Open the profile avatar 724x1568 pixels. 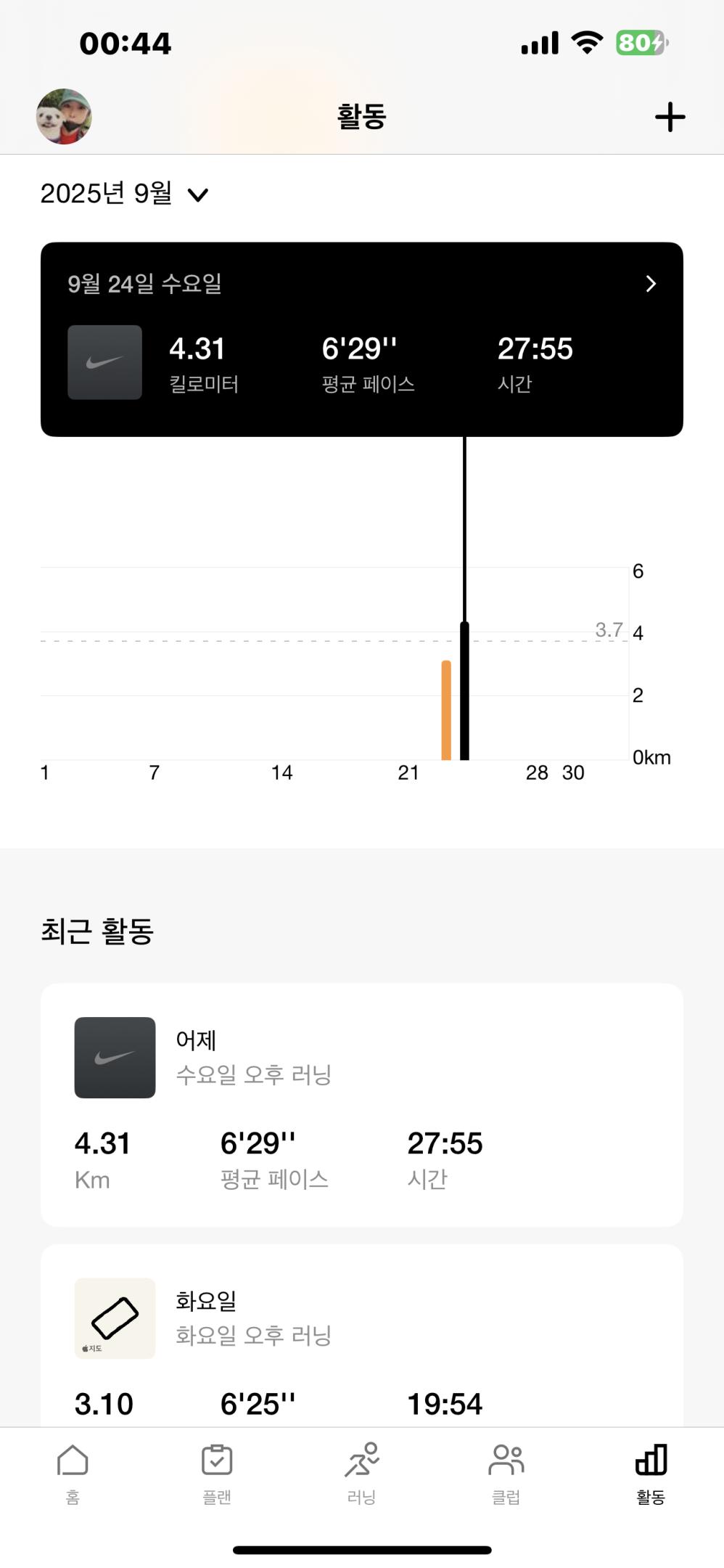(64, 116)
